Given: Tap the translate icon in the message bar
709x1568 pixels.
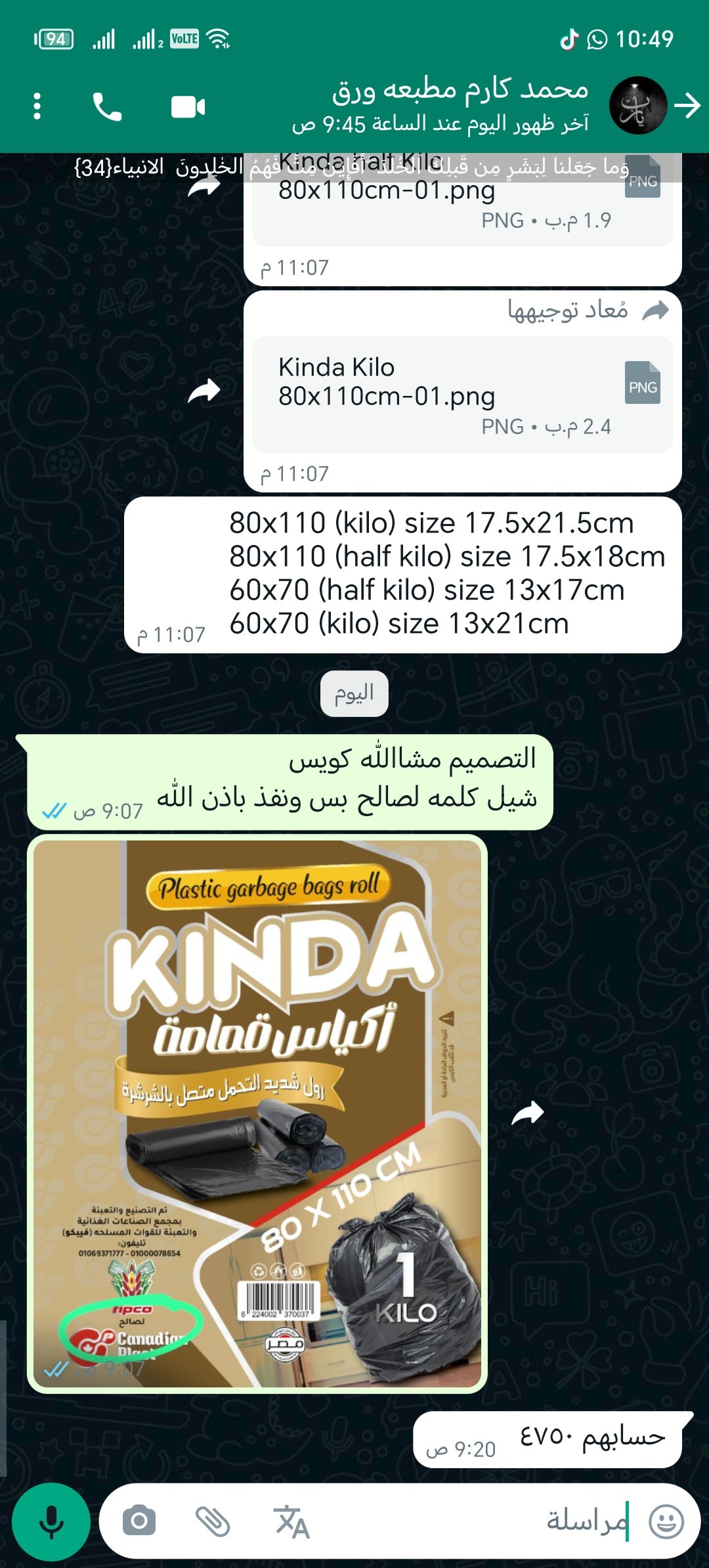Looking at the screenshot, I should (x=291, y=1521).
